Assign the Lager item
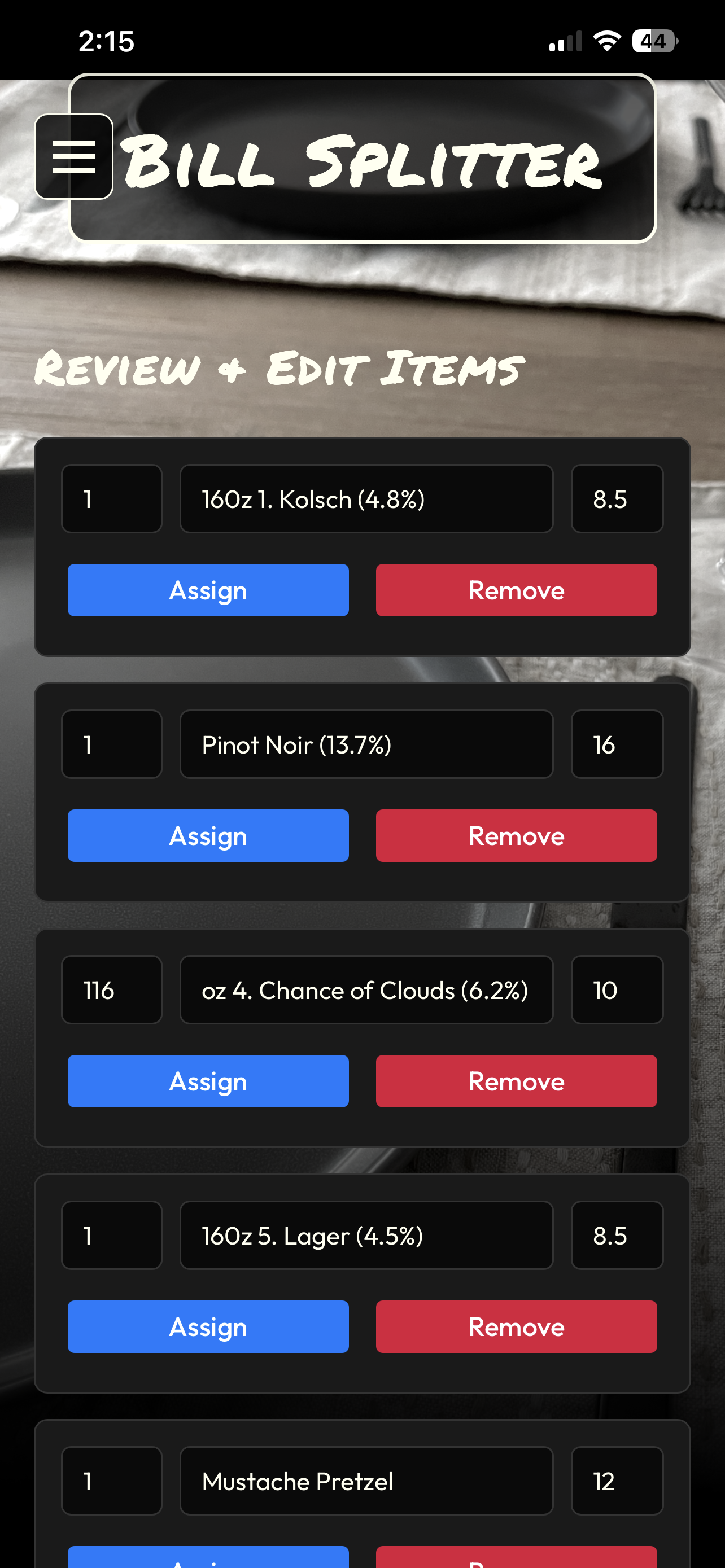 coord(208,1327)
